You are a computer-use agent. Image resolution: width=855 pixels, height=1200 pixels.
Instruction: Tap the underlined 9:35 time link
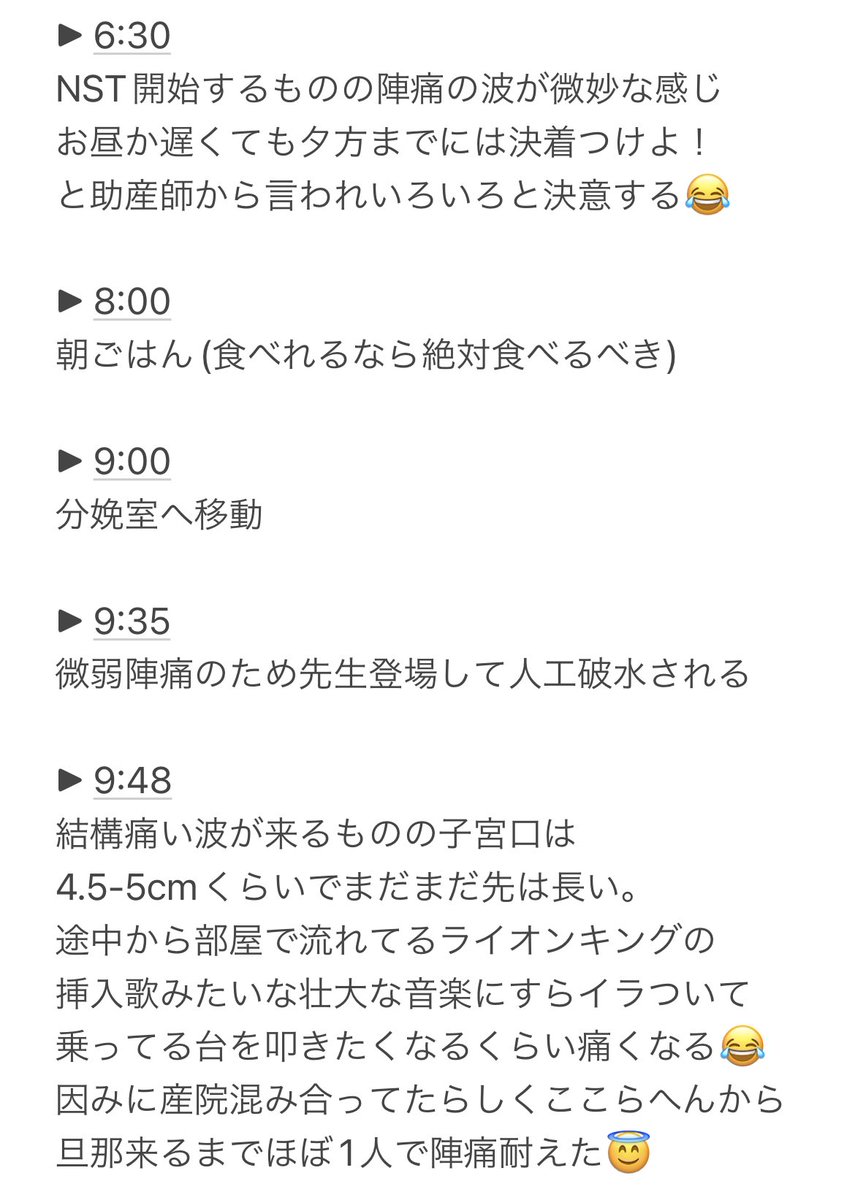pyautogui.click(x=132, y=622)
